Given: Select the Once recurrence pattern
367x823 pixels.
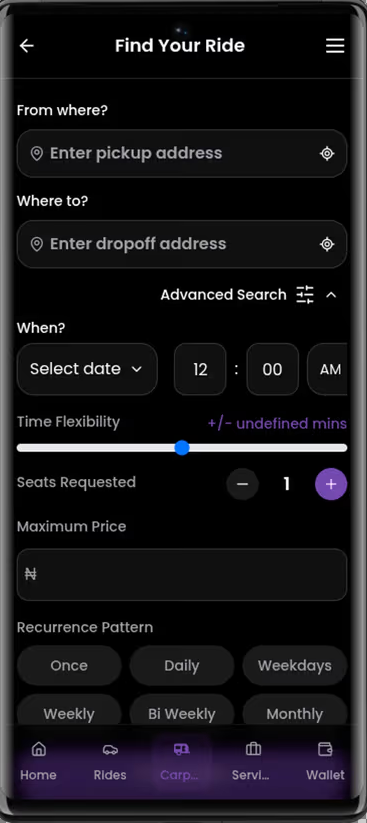Looking at the screenshot, I should click(x=69, y=666).
